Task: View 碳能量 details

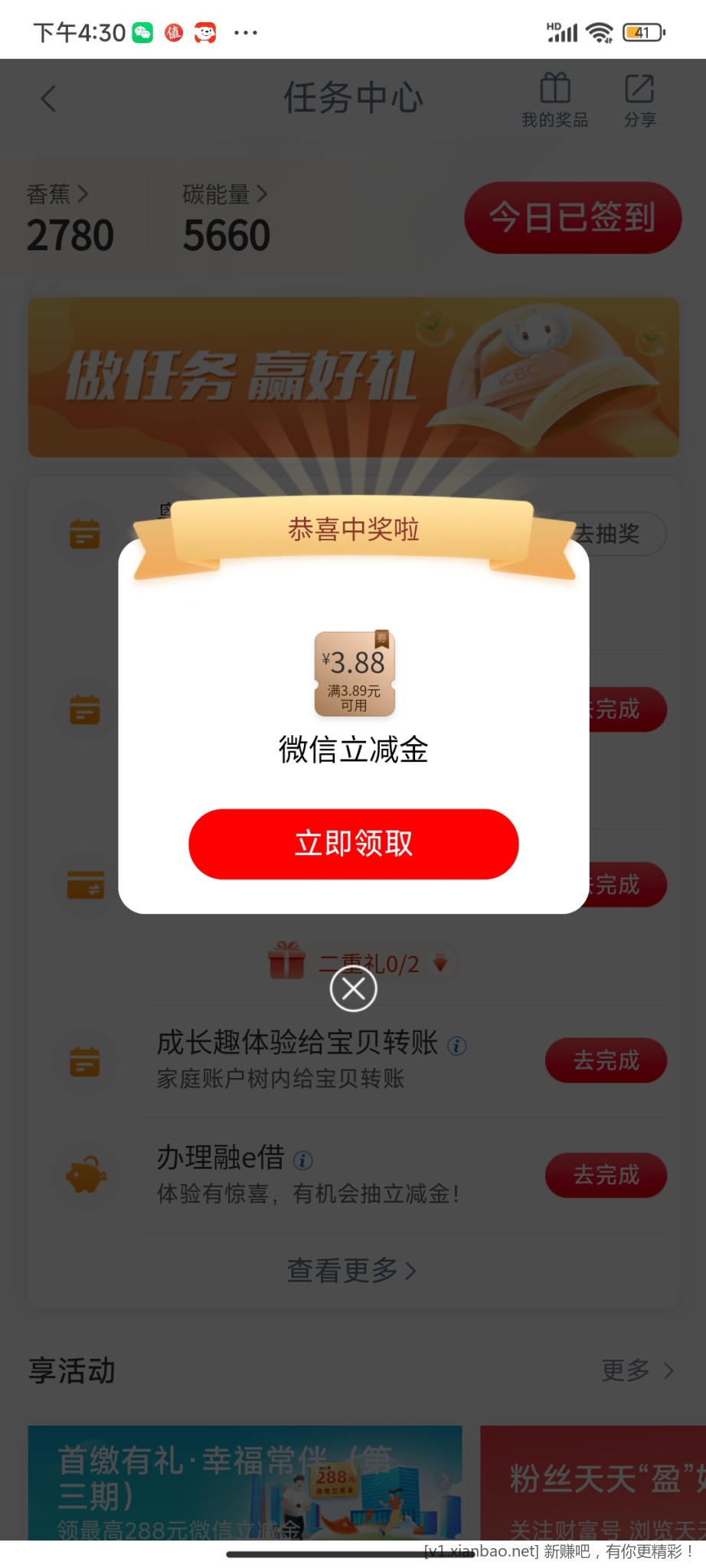Action: (224, 194)
